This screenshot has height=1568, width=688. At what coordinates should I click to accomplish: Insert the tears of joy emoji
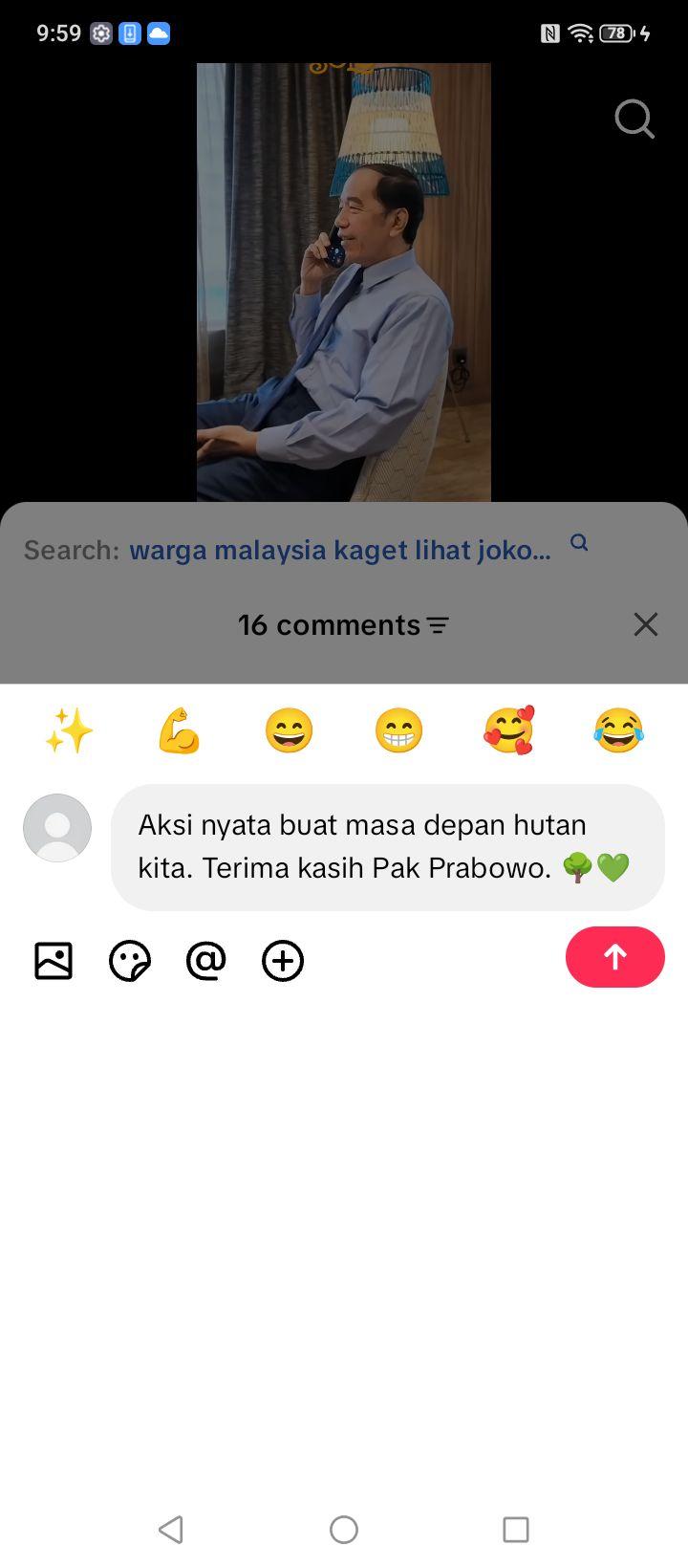click(618, 731)
